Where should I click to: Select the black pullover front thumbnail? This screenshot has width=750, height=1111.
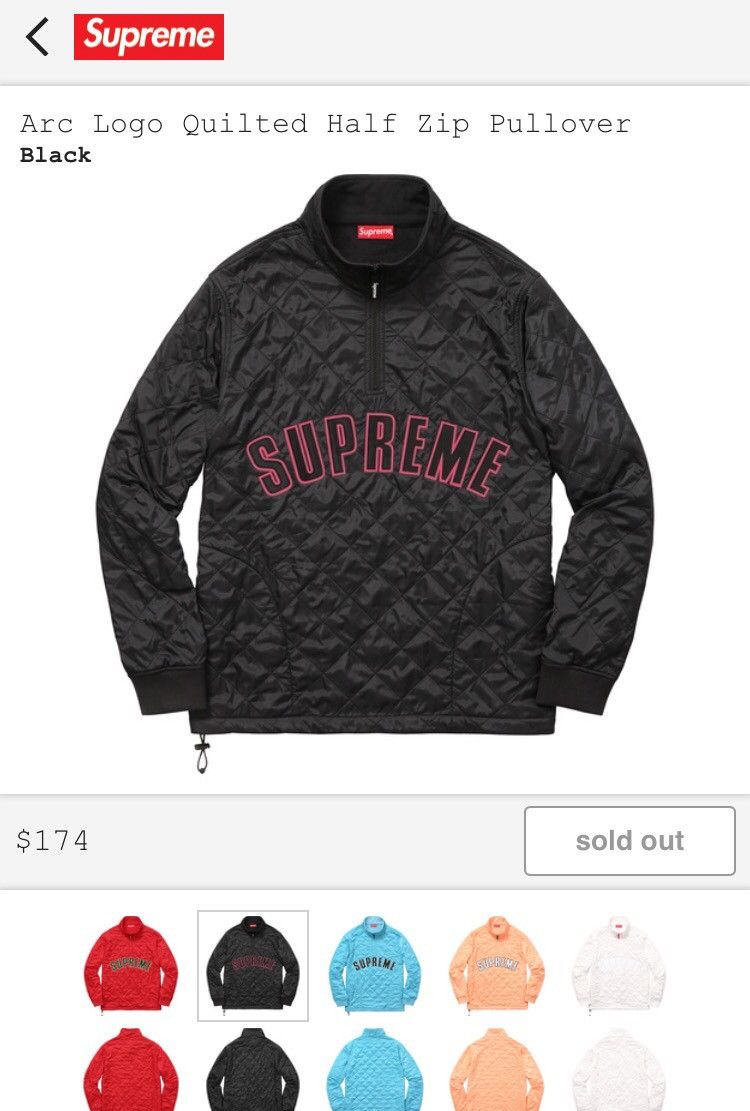tap(253, 965)
